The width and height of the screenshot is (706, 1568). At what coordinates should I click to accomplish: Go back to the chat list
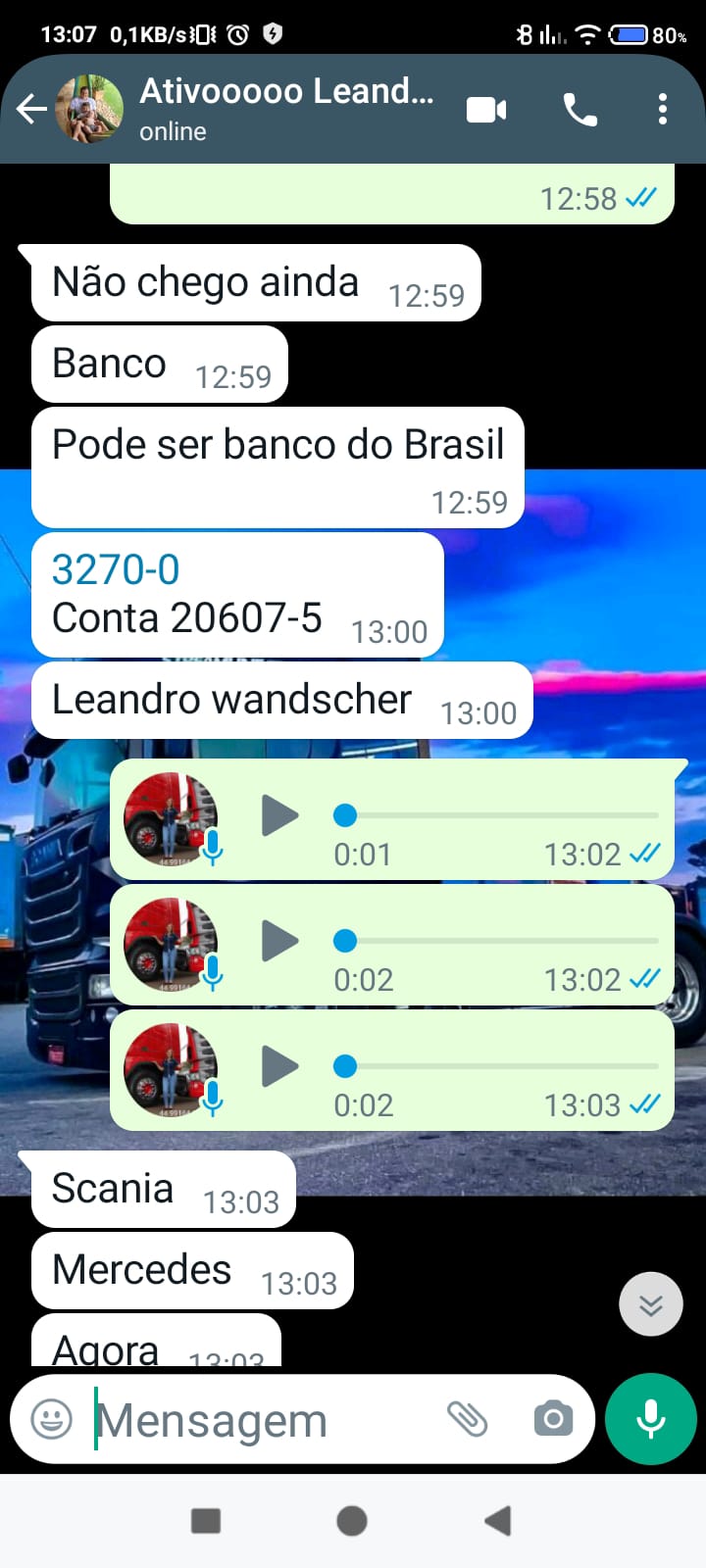(x=31, y=109)
